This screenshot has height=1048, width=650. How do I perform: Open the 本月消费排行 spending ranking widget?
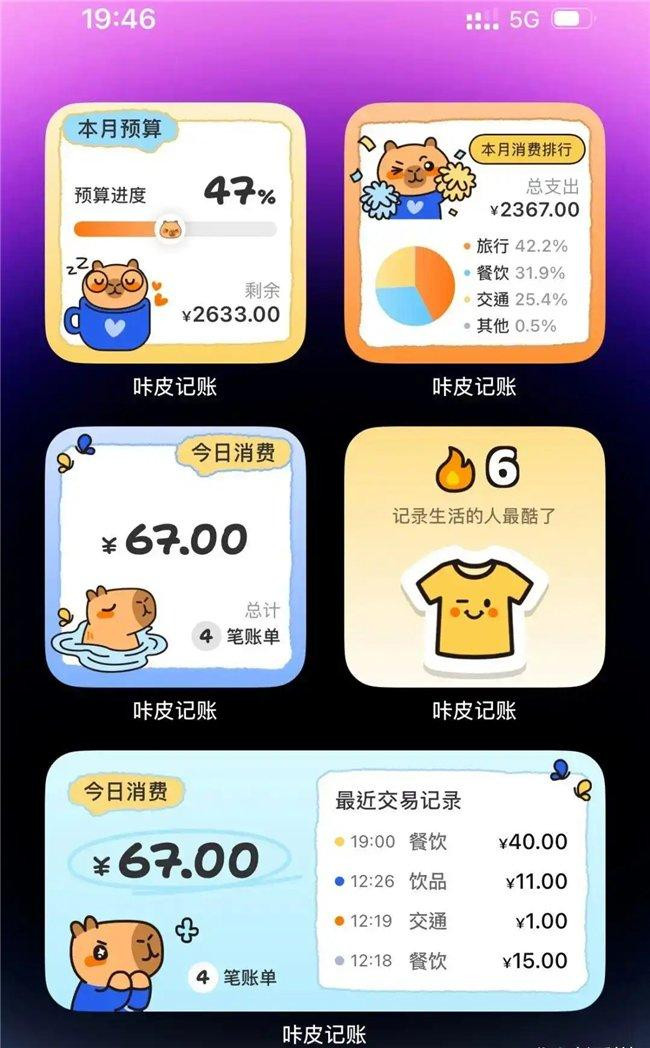[x=474, y=233]
